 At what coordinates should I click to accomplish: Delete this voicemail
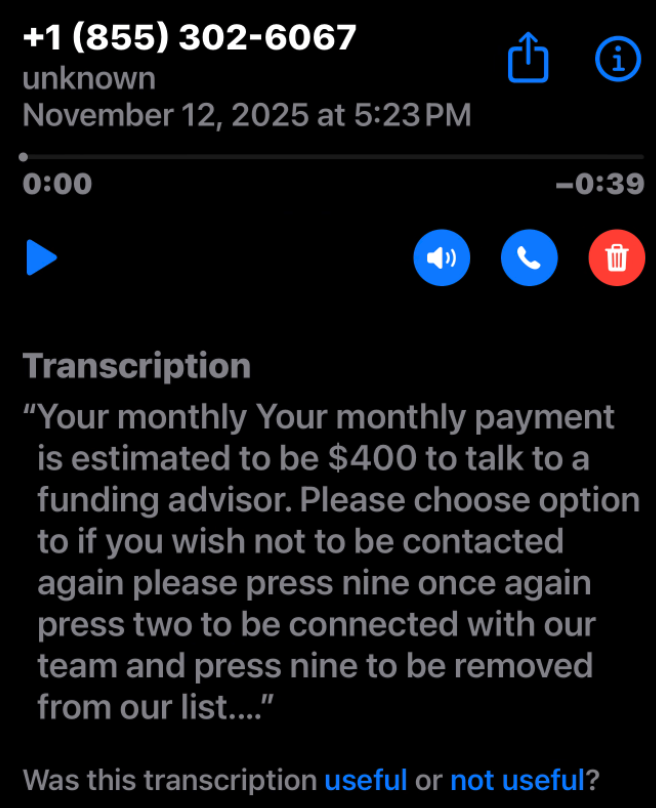(x=617, y=259)
